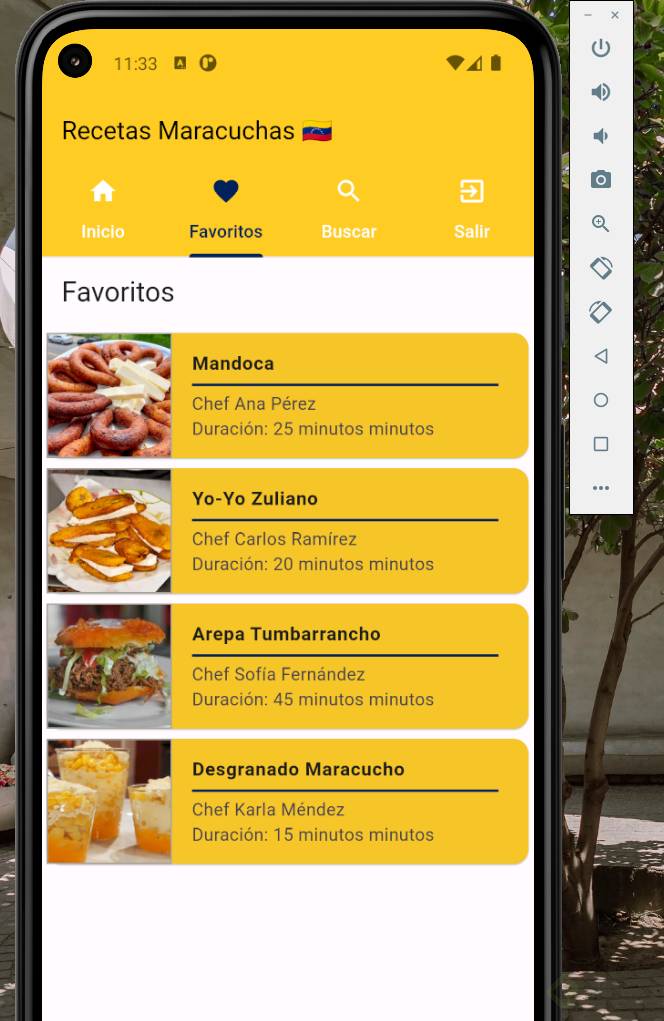Open the Mandoca recipe card
The height and width of the screenshot is (1021, 664).
[288, 396]
